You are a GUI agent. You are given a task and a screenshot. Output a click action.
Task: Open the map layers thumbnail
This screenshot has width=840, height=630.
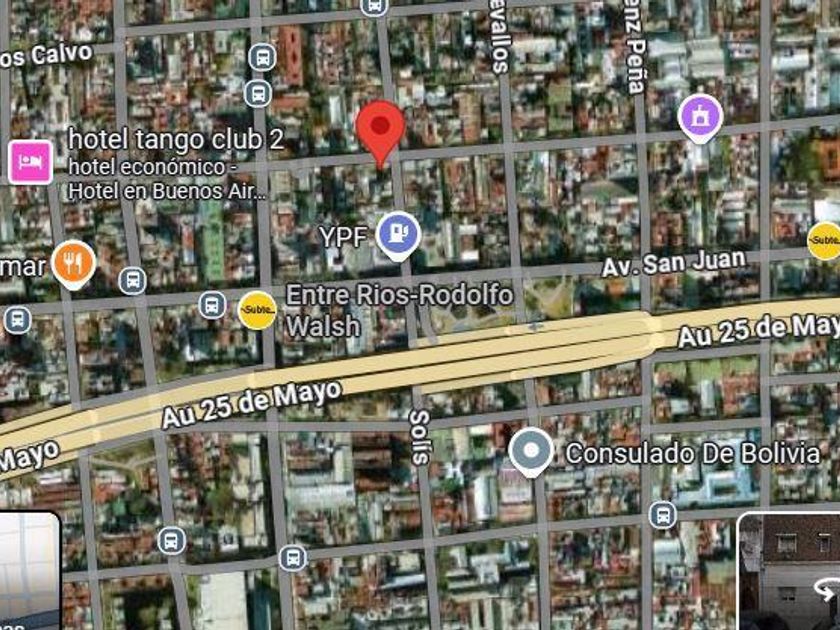tap(29, 571)
